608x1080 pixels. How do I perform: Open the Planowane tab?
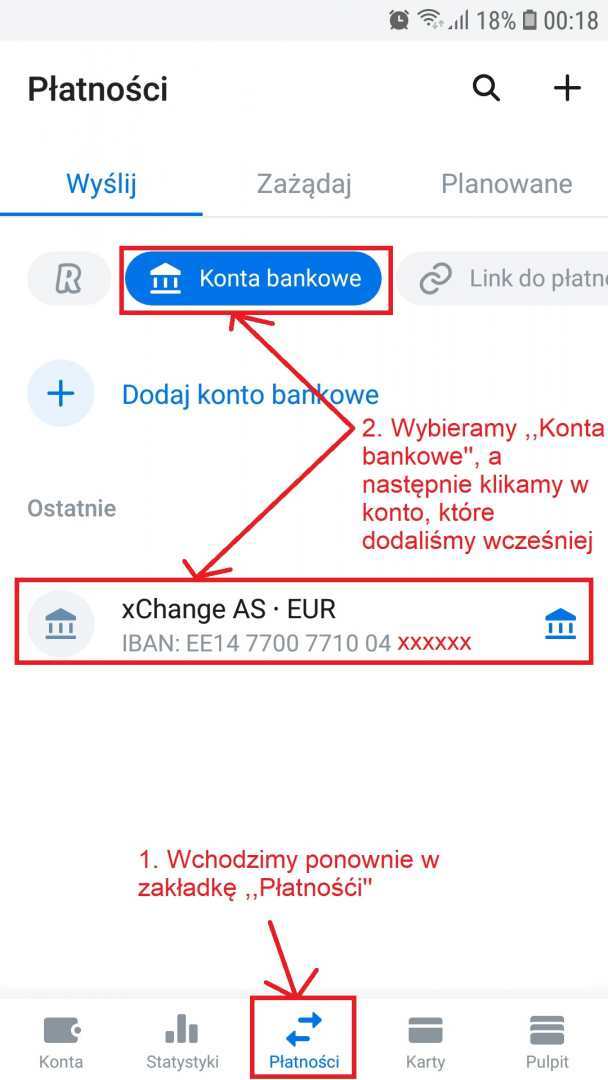506,184
